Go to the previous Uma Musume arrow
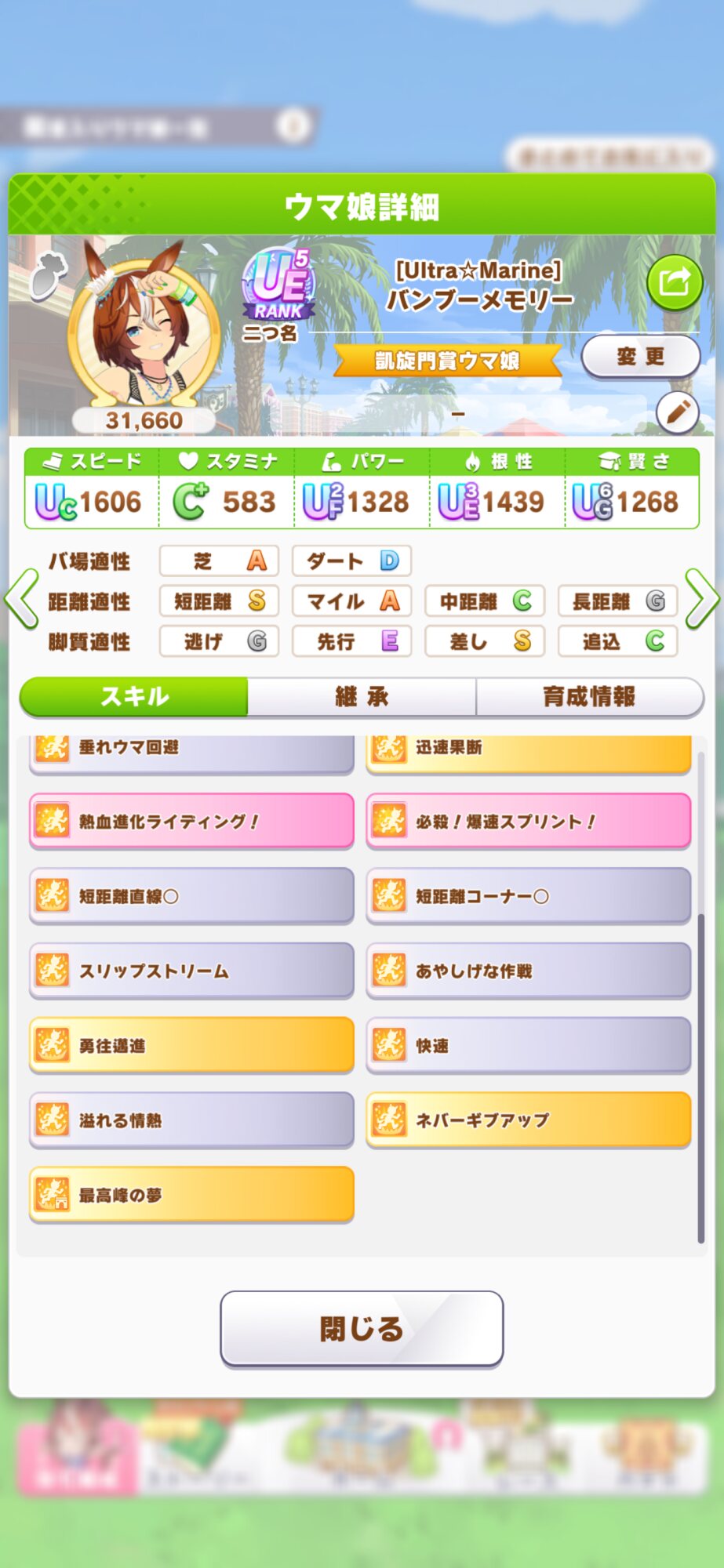The width and height of the screenshot is (724, 1568). pos(22,599)
